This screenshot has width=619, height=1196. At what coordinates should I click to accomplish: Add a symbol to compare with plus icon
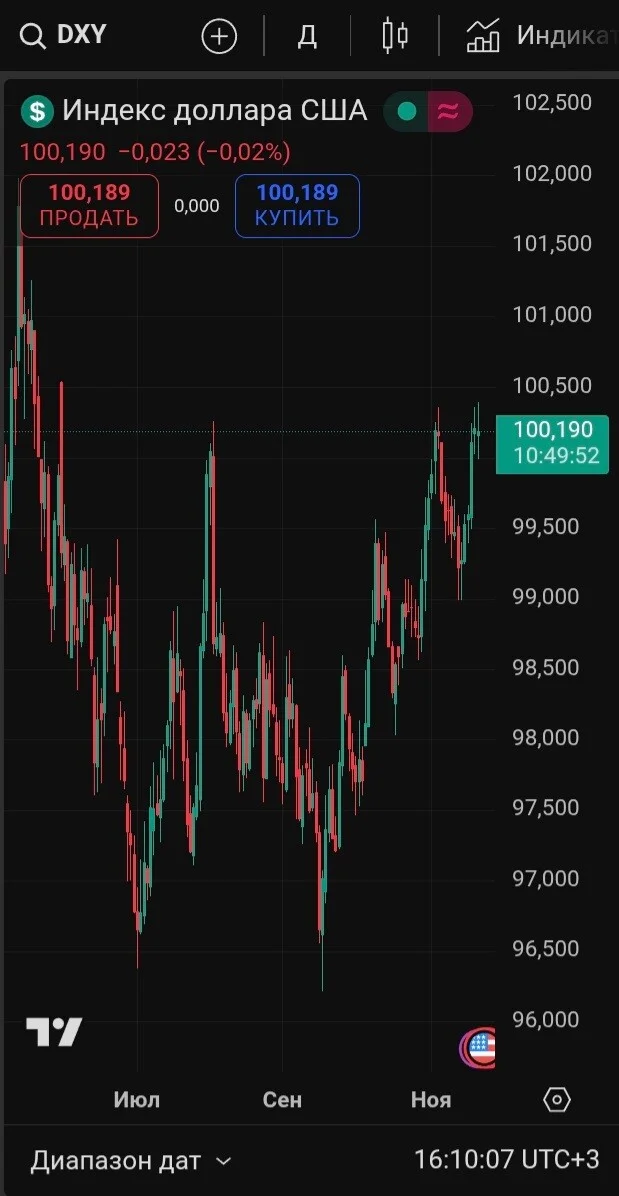pos(220,36)
